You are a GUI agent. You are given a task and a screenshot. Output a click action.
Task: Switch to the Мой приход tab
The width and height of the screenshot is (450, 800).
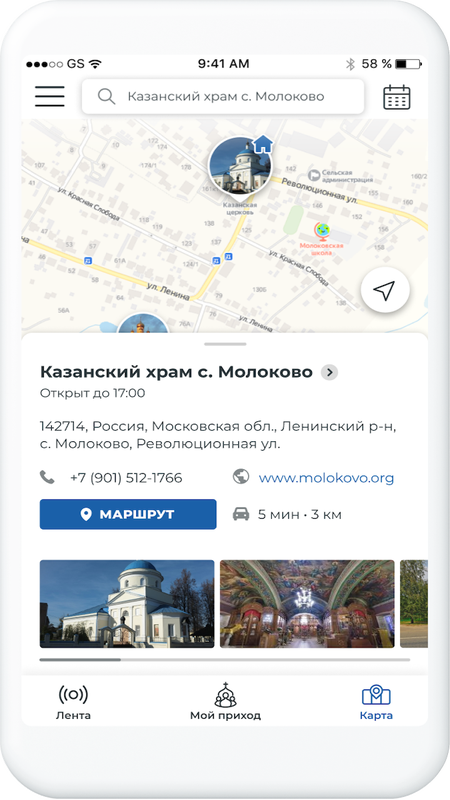225,702
